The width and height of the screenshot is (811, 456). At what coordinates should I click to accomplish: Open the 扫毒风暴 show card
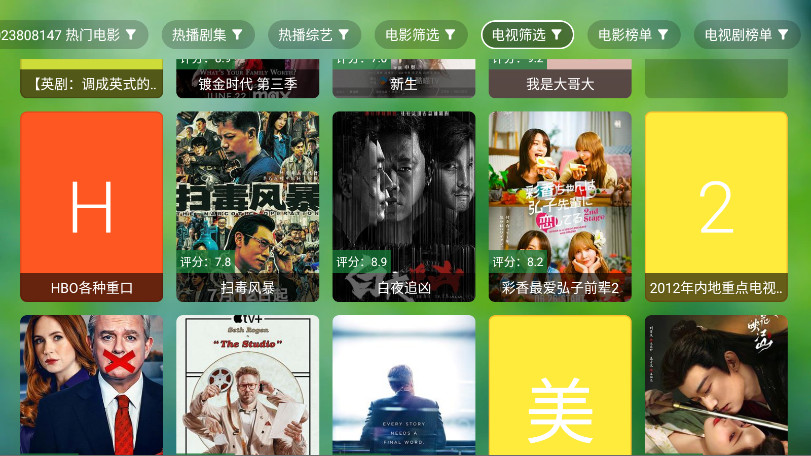[x=247, y=206]
